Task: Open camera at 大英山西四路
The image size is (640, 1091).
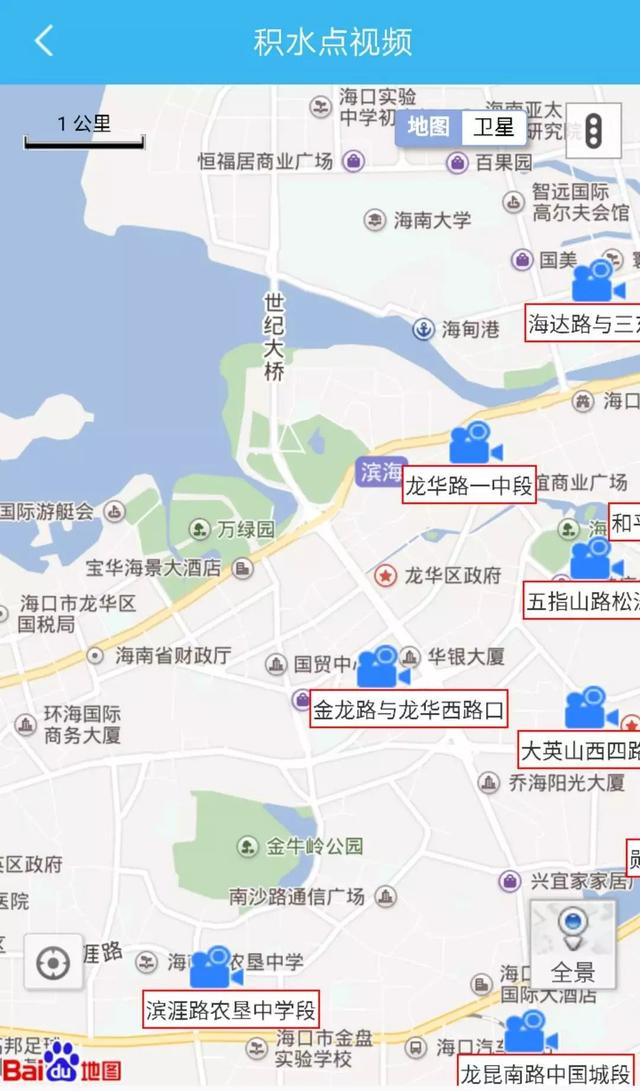Action: [x=589, y=708]
